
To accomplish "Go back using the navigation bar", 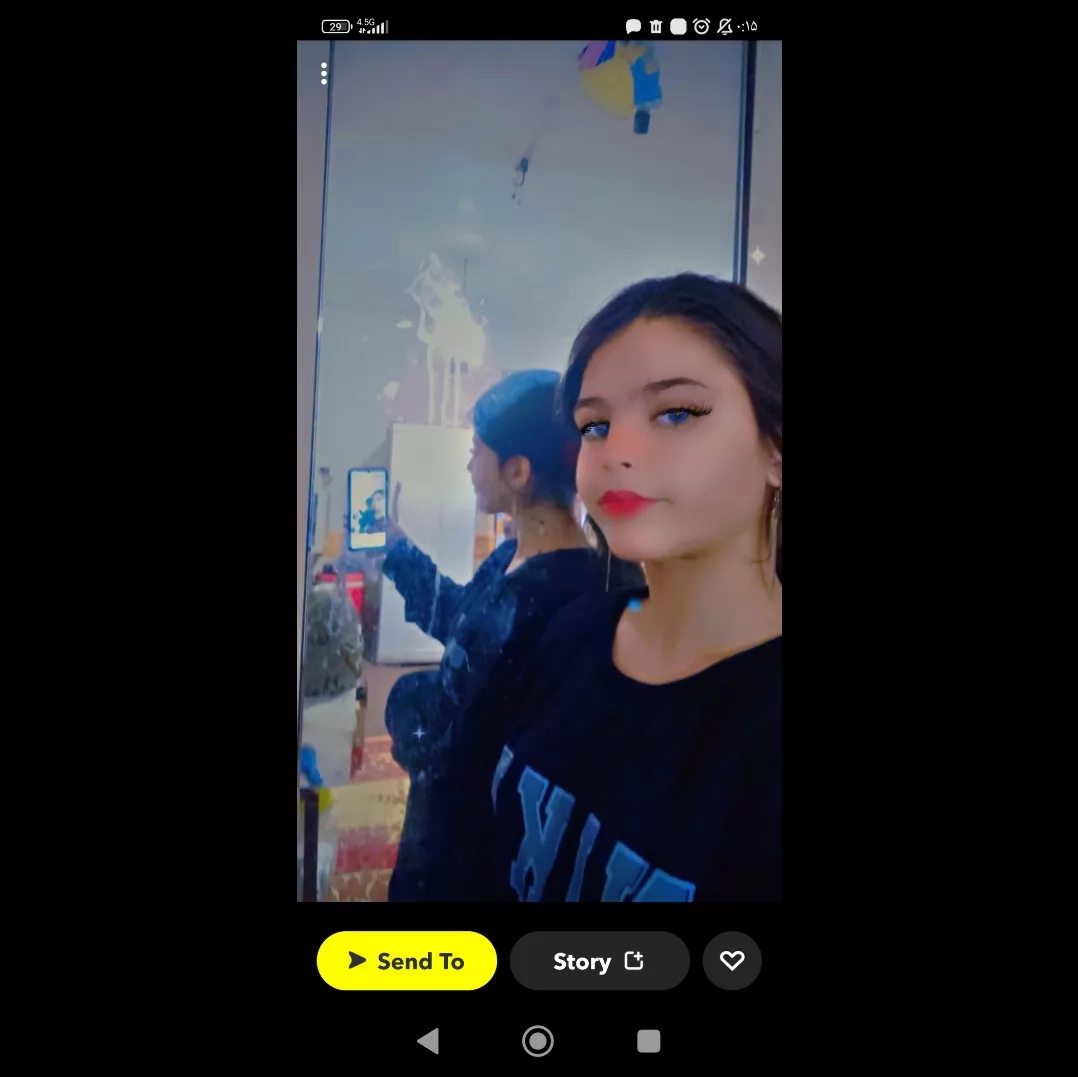I will (x=428, y=1041).
